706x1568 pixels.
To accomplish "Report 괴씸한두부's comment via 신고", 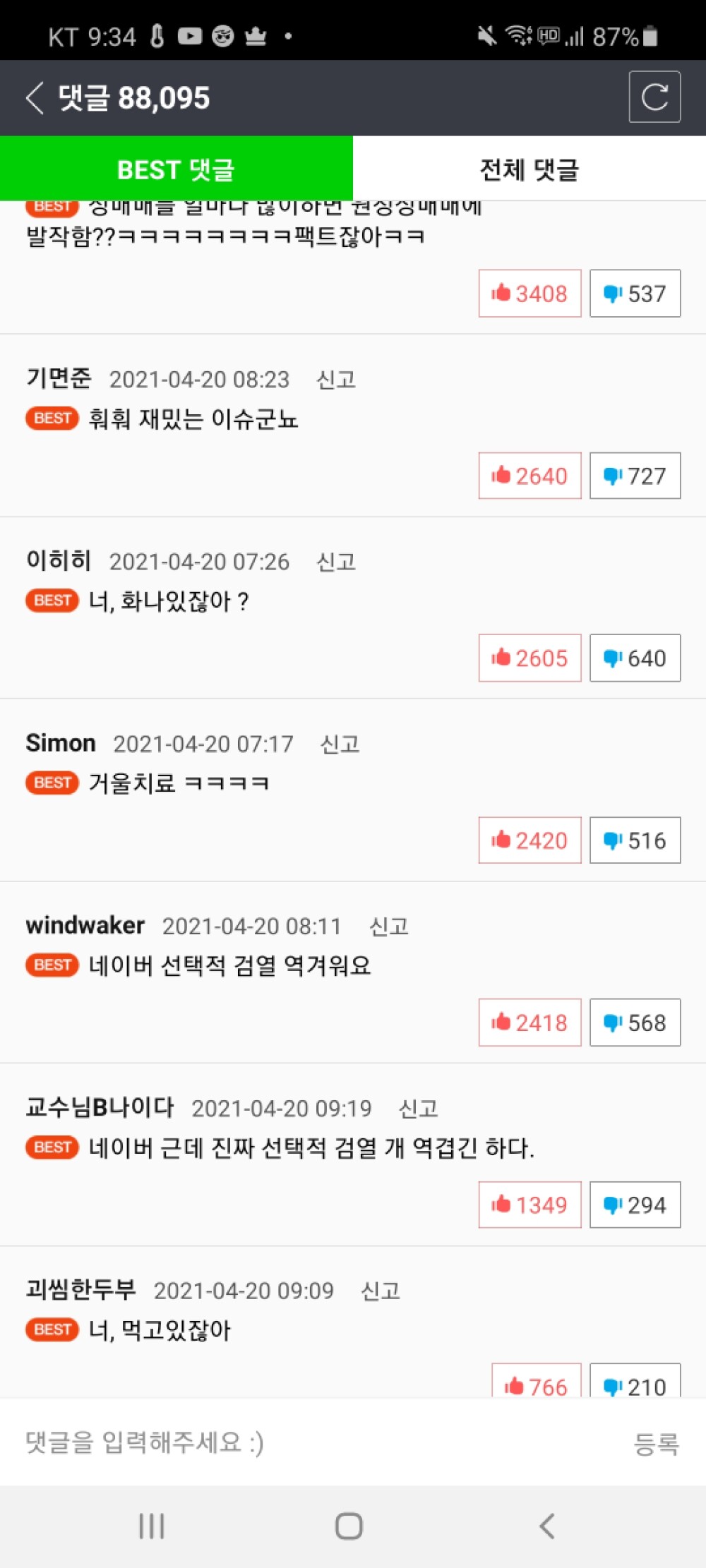I will 381,1291.
